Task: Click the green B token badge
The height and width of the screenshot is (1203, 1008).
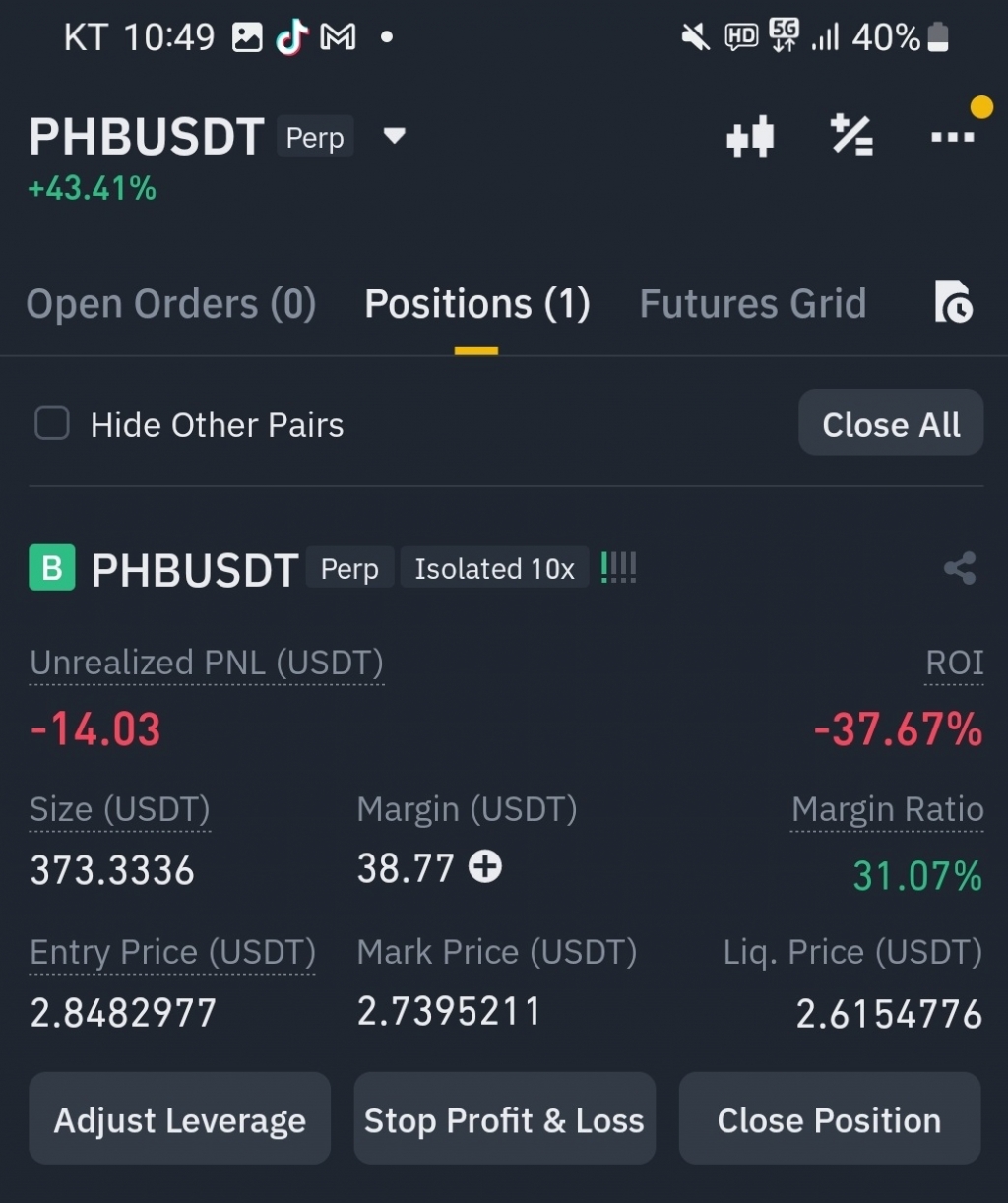Action: coord(50,568)
